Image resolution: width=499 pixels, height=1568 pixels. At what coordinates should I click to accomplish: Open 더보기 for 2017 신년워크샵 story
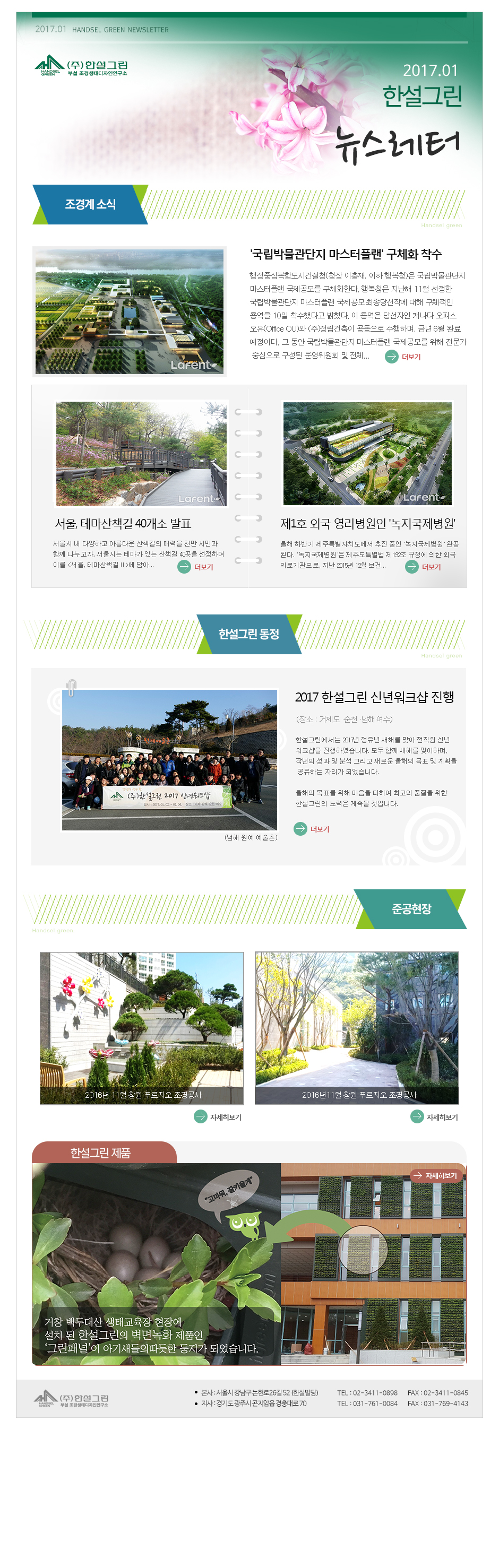(311, 829)
